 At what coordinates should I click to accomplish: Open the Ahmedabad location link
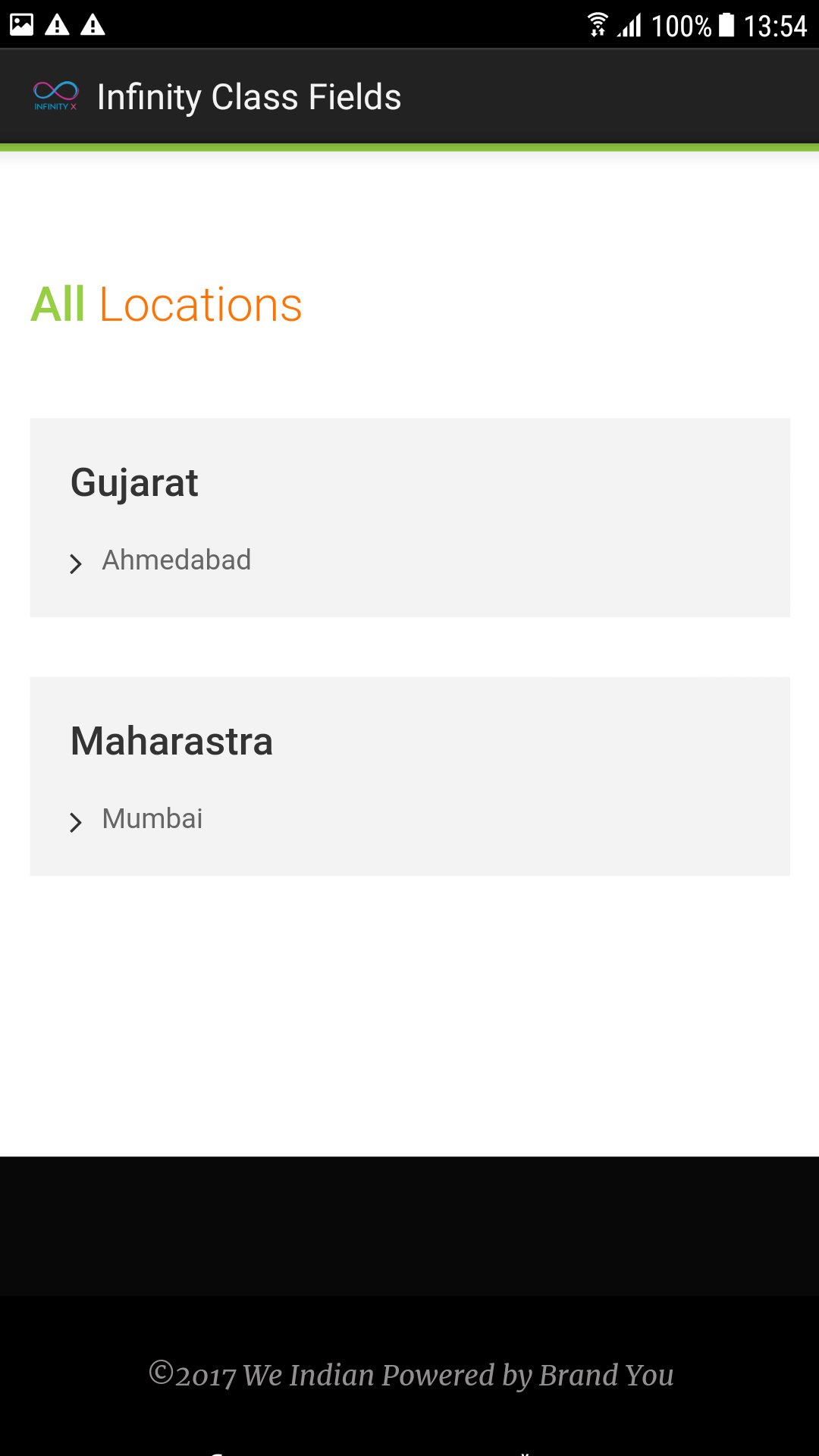click(176, 560)
